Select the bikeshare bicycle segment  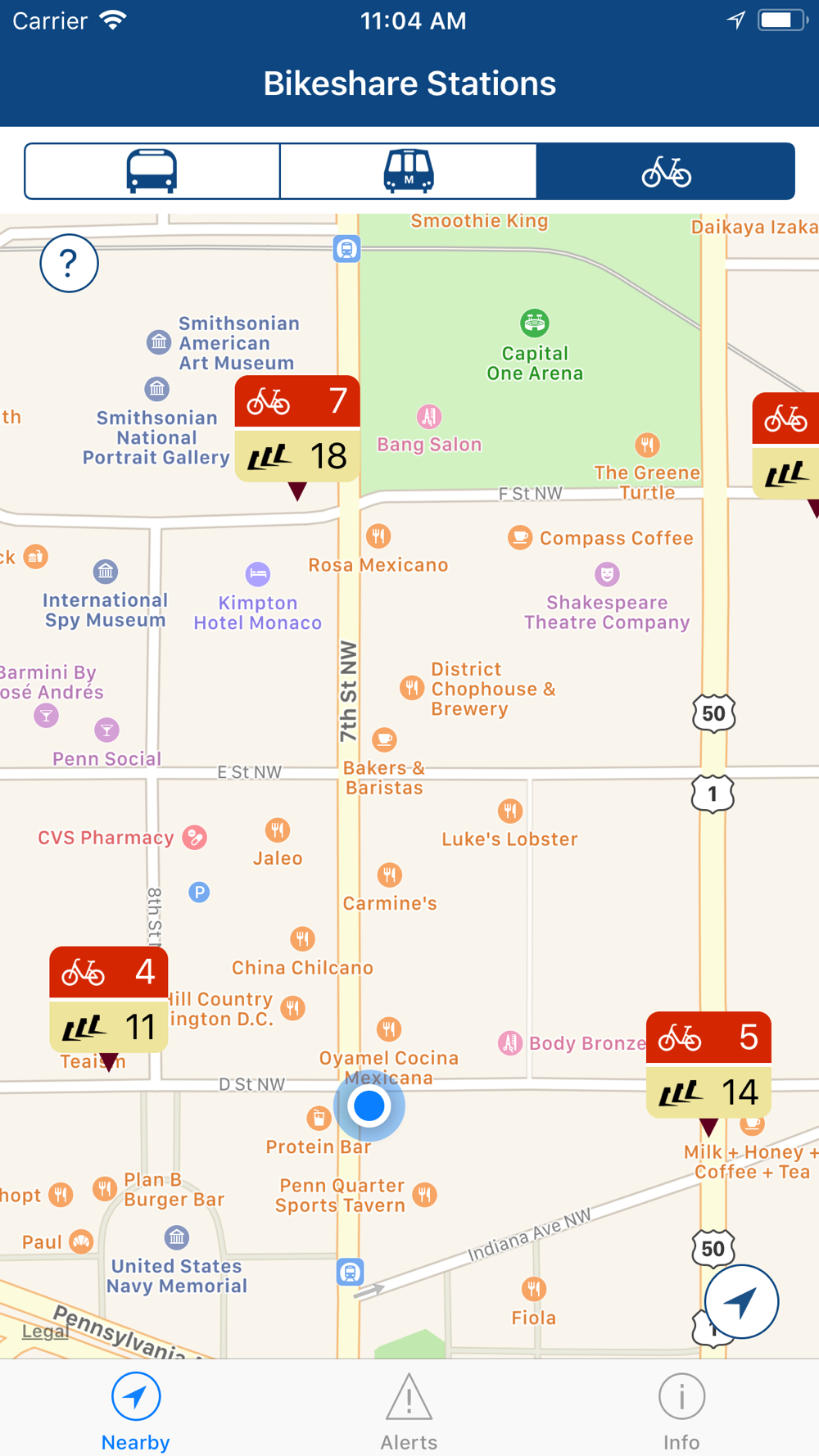tap(666, 171)
